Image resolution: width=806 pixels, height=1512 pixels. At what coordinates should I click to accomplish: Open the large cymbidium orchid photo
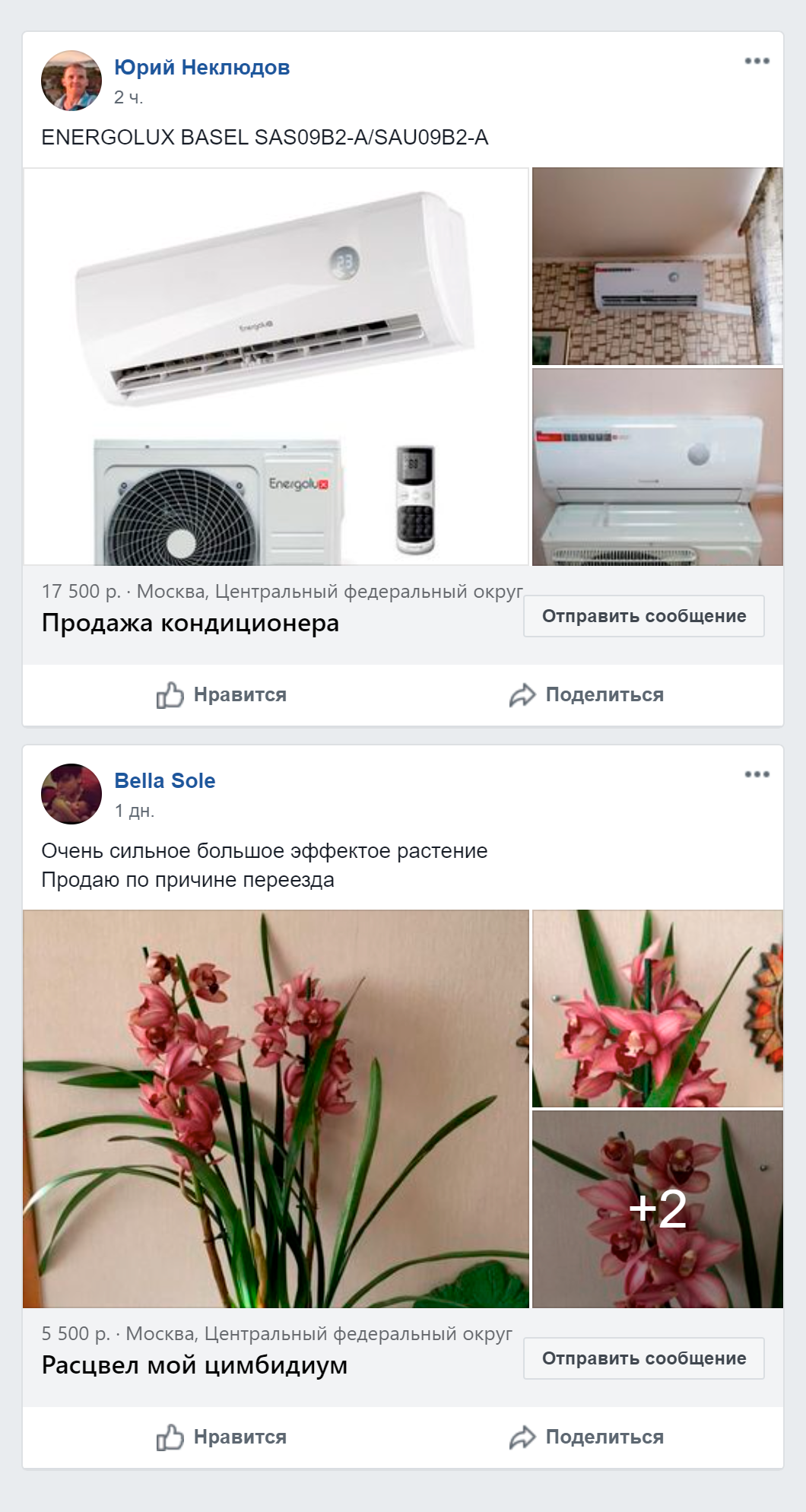pos(276,1108)
